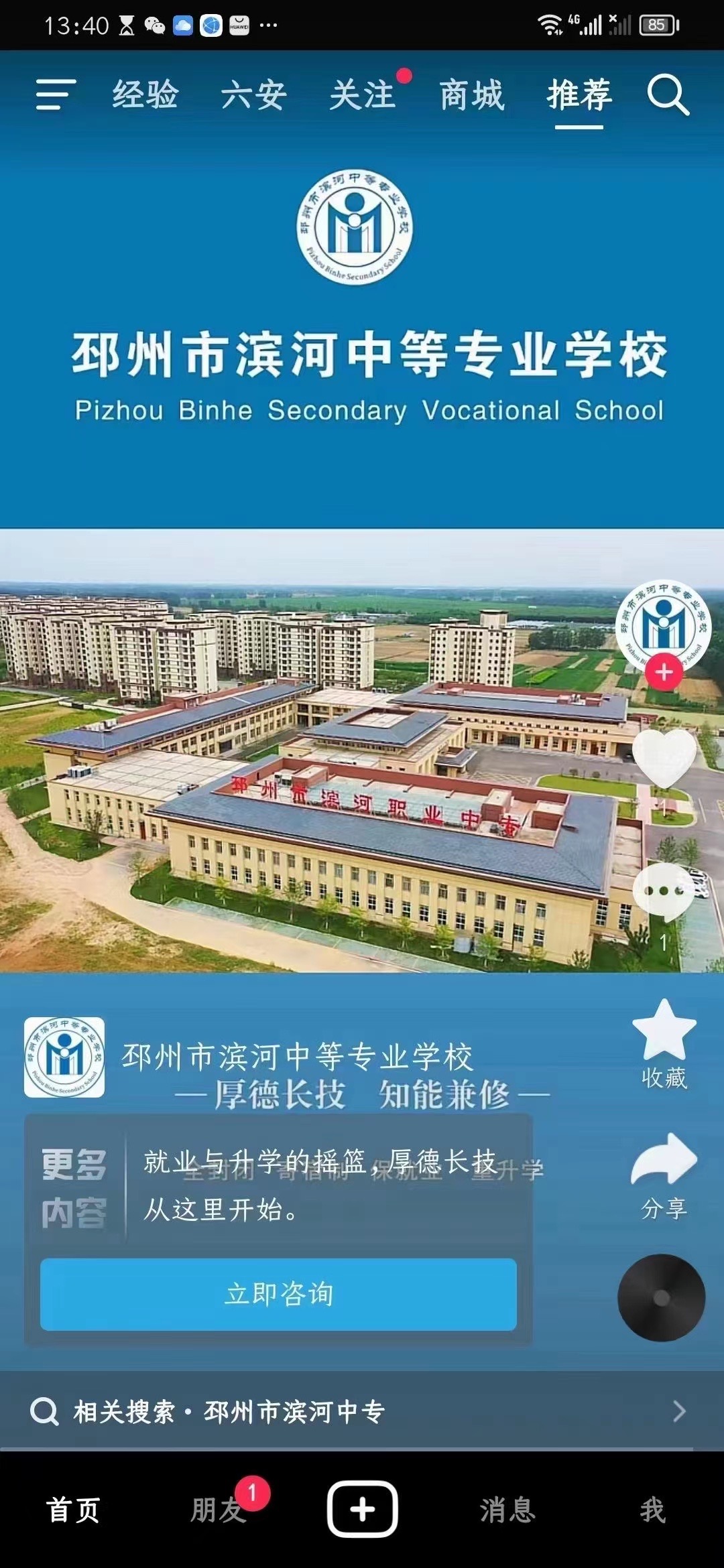Like this video with the heart
The width and height of the screenshot is (724, 1568).
(x=664, y=759)
